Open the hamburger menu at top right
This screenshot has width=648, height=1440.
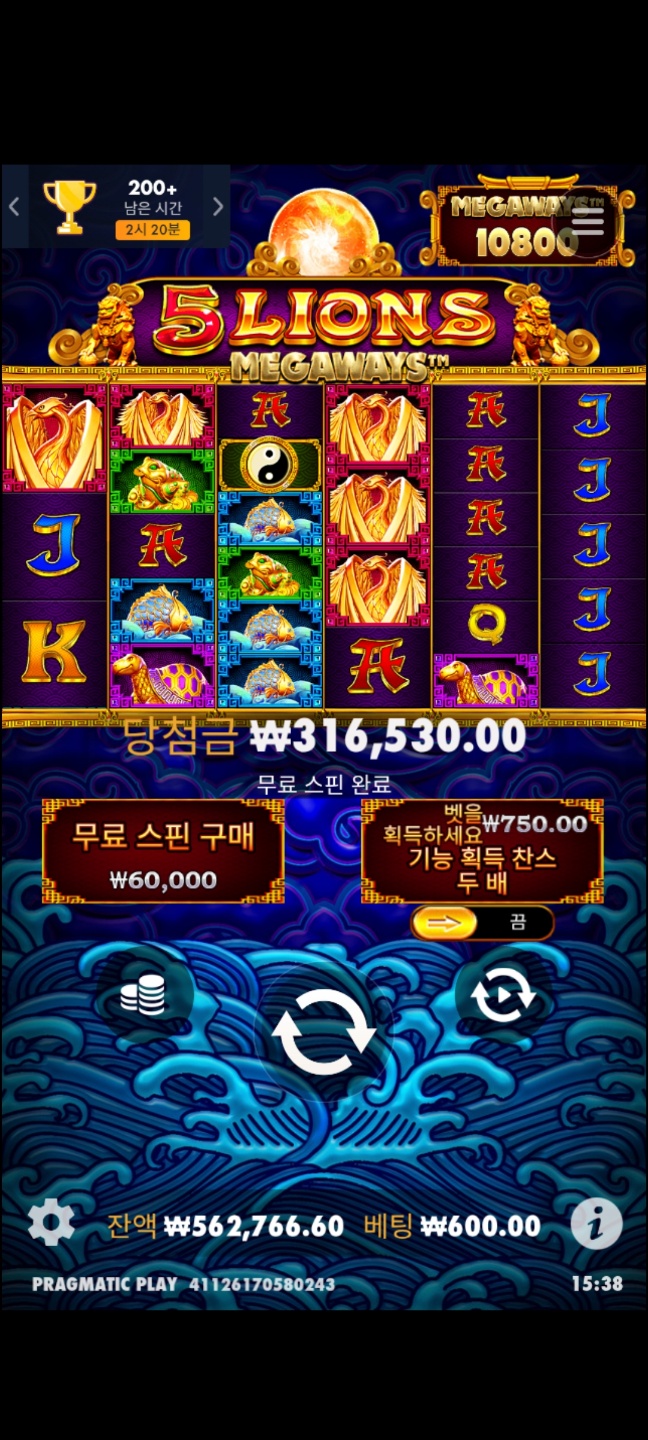(587, 221)
